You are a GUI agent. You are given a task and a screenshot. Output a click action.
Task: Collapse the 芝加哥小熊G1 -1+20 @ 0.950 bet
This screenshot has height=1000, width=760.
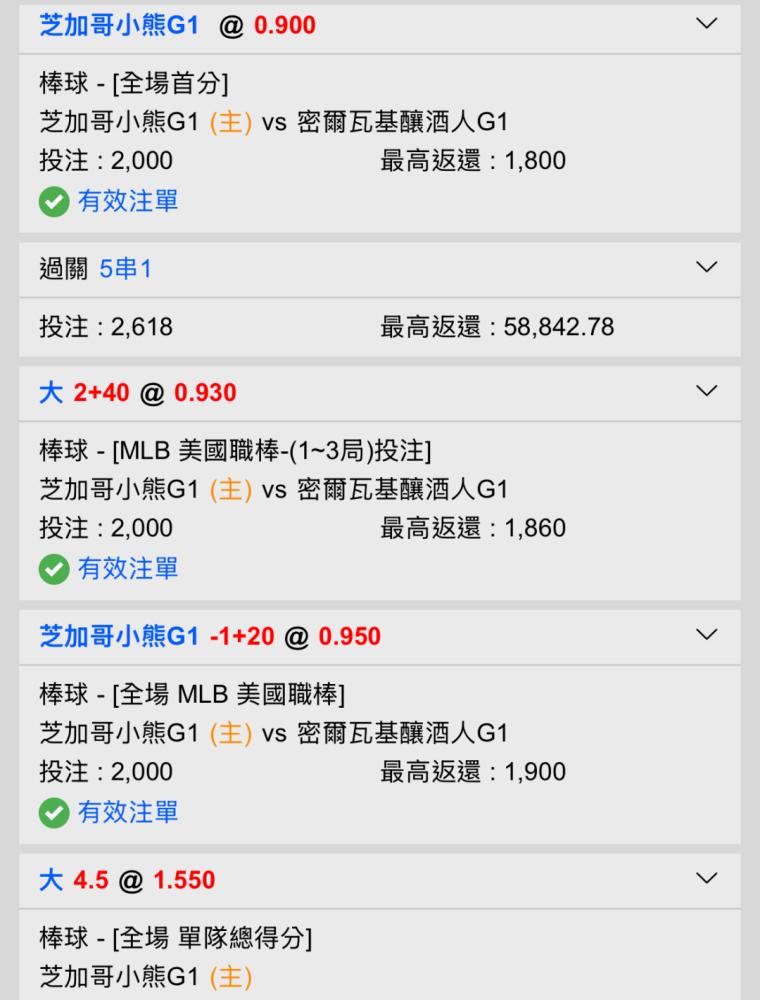(x=706, y=634)
